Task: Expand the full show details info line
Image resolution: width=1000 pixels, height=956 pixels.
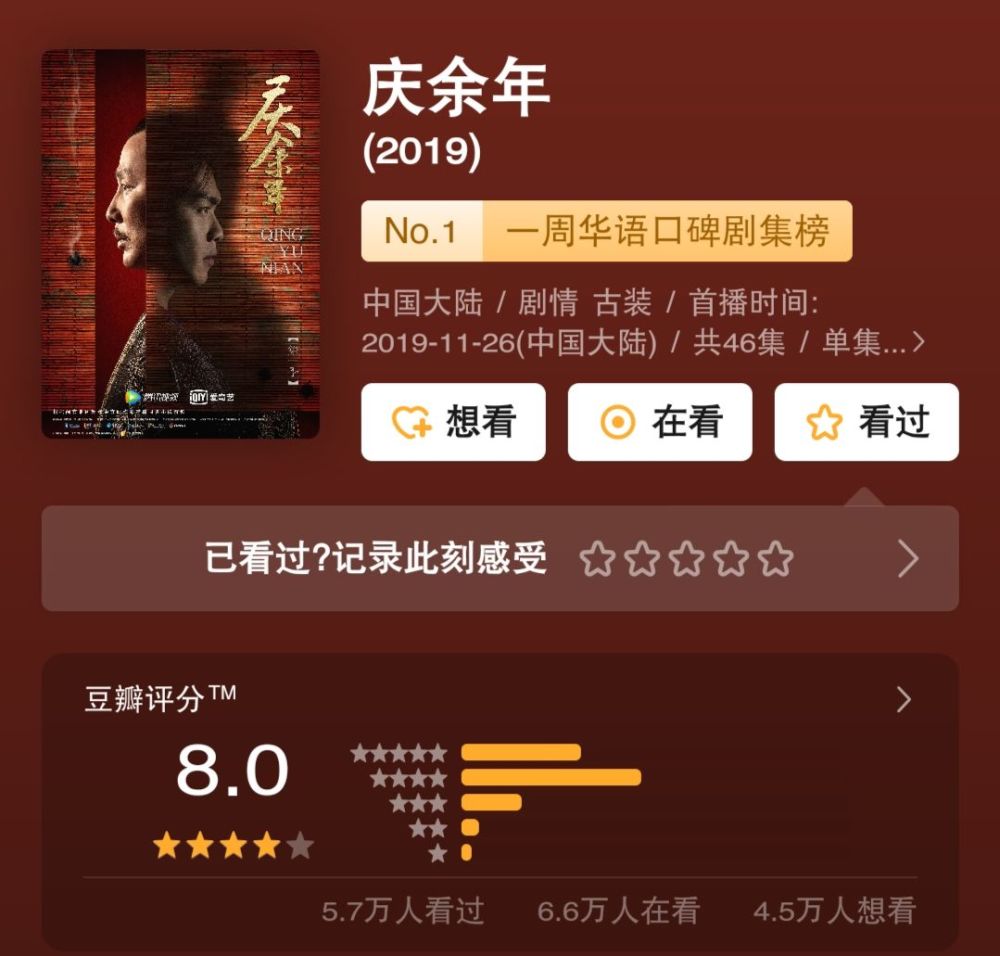Action: click(917, 343)
